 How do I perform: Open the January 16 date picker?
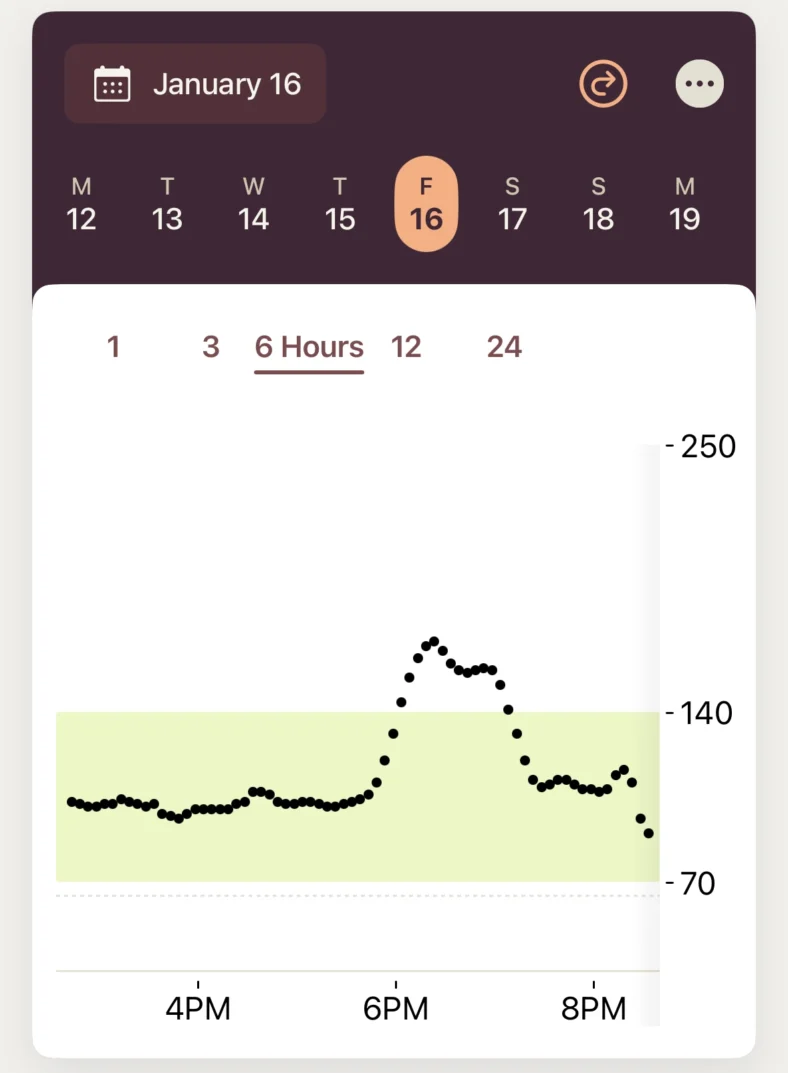pos(195,84)
